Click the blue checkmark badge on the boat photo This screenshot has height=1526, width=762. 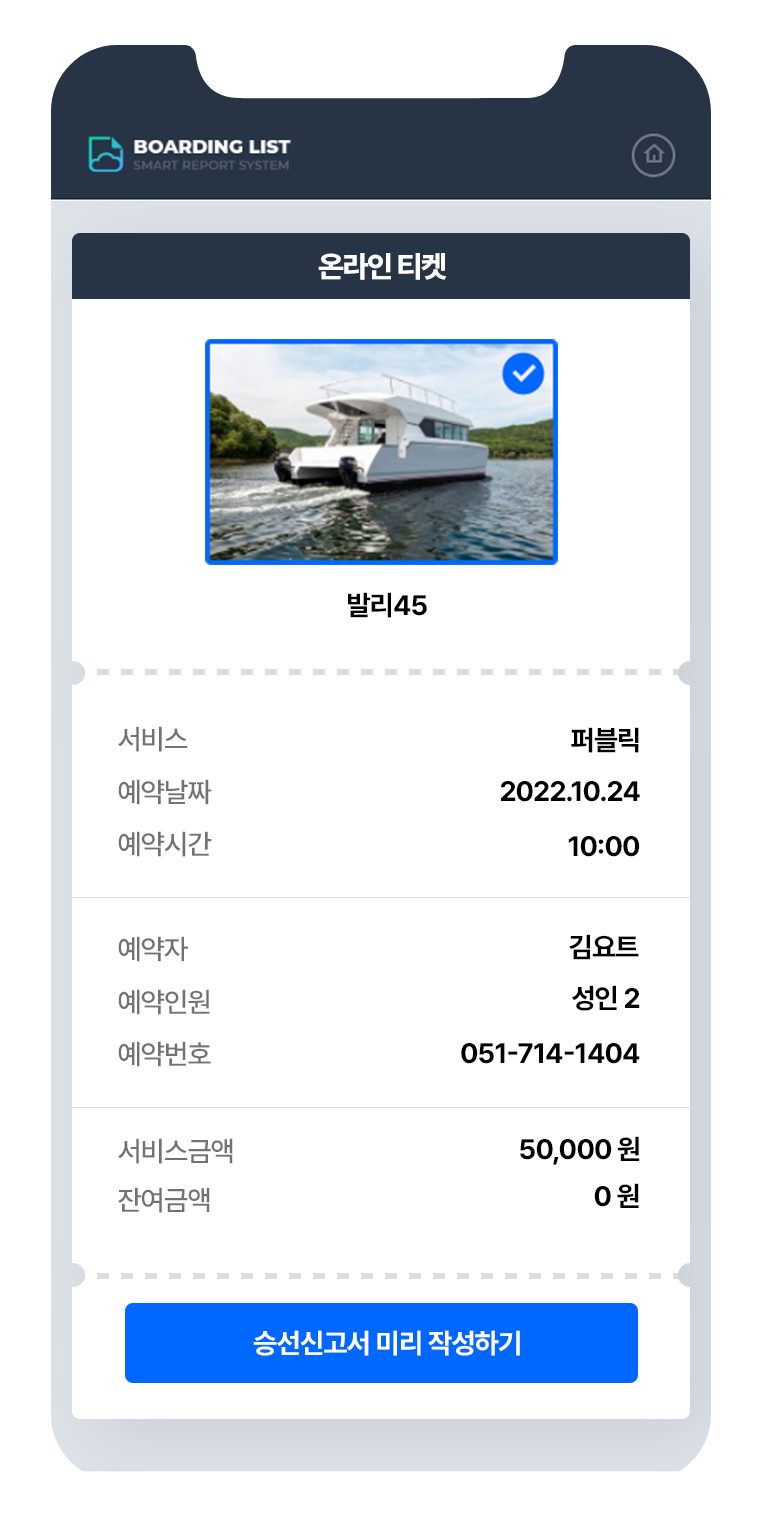pyautogui.click(x=521, y=374)
